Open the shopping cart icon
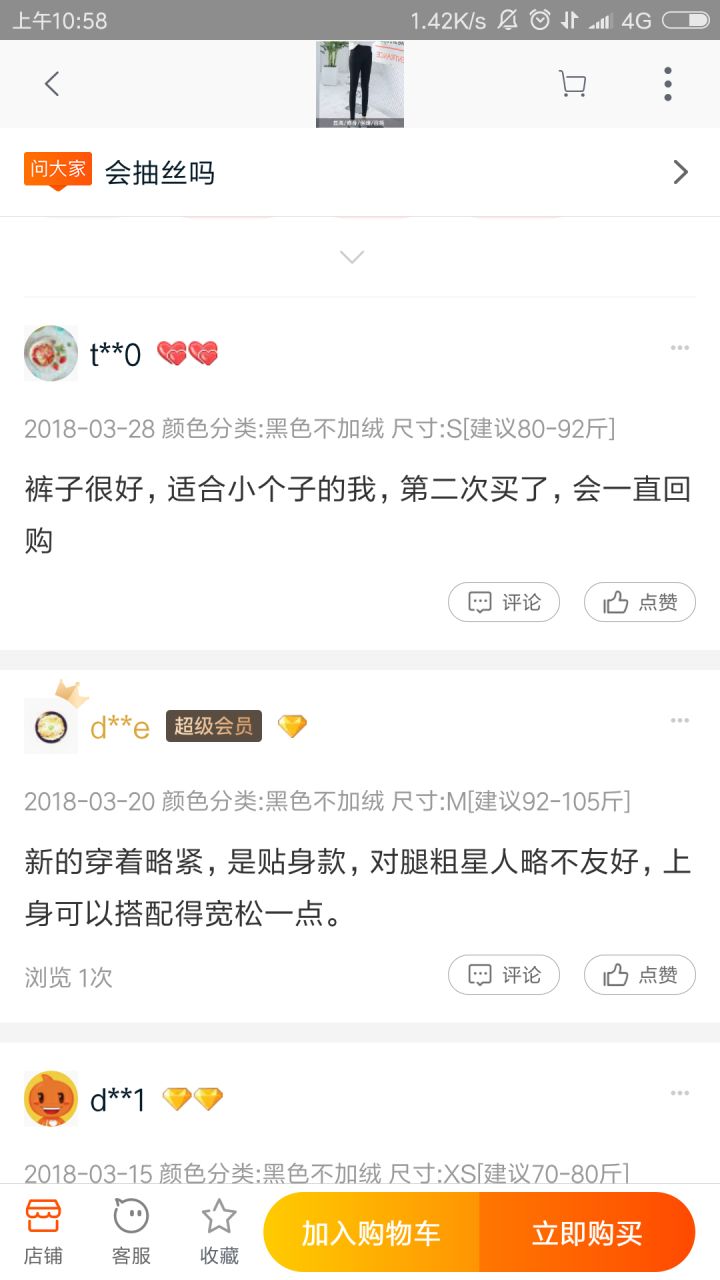This screenshot has height=1280, width=720. (x=572, y=84)
